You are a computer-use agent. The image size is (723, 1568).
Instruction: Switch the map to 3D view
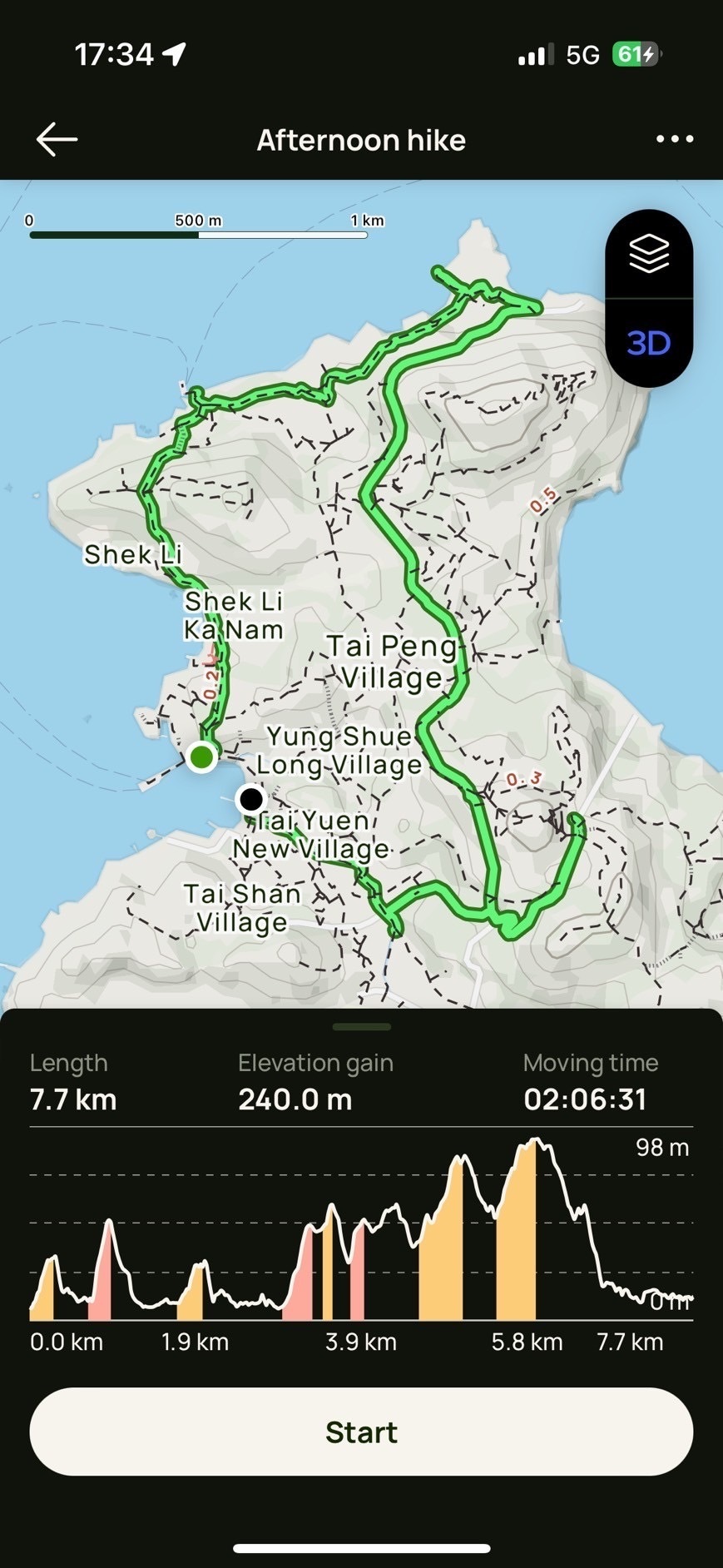point(649,343)
